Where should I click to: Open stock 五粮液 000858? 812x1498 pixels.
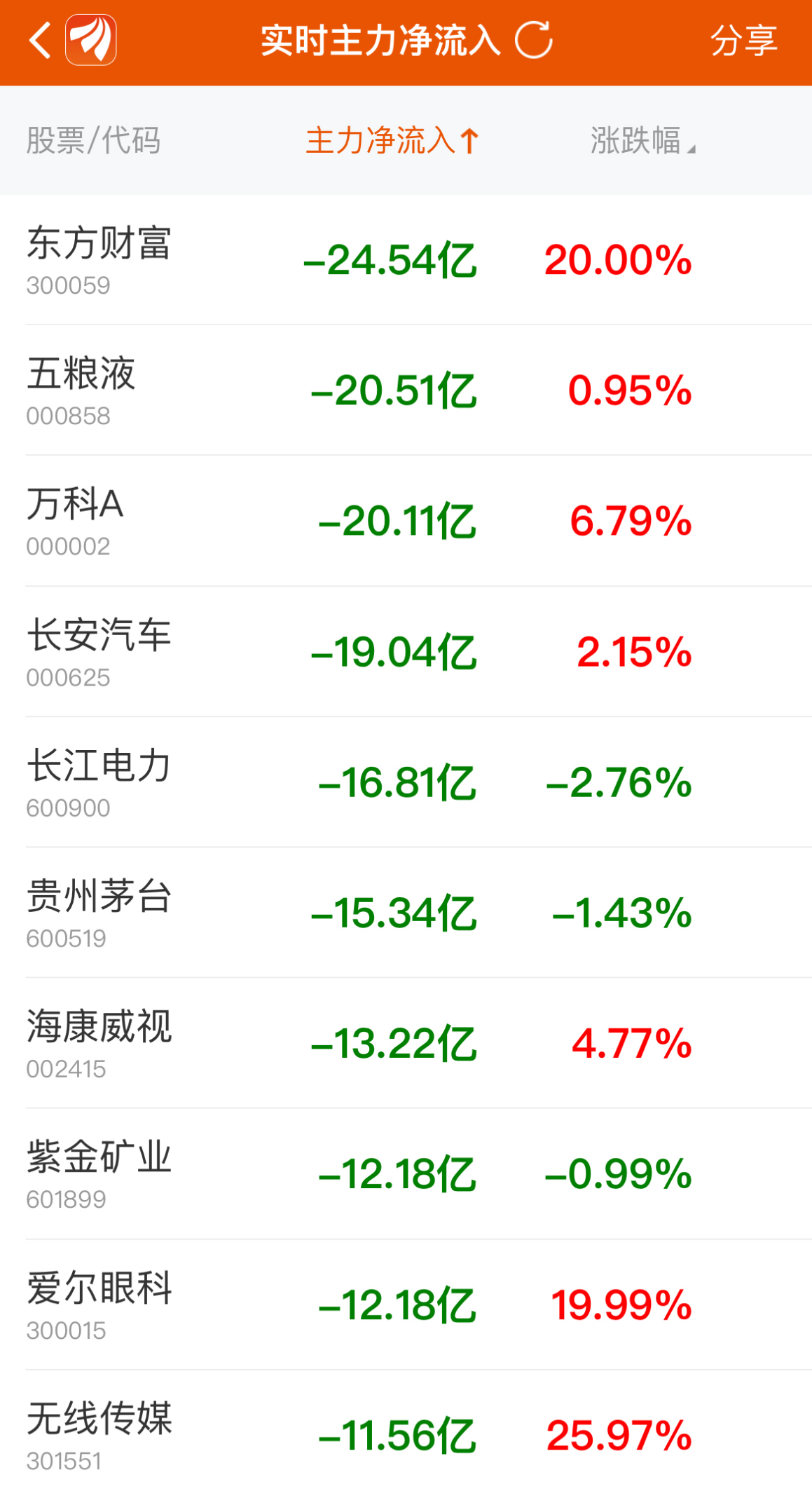[81, 390]
